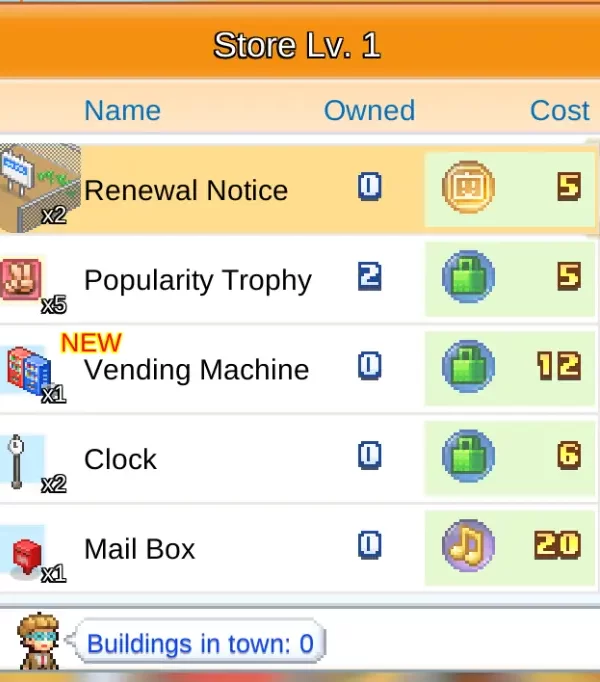600x682 pixels.
Task: Select the Mail Box item
Action: tap(140, 548)
